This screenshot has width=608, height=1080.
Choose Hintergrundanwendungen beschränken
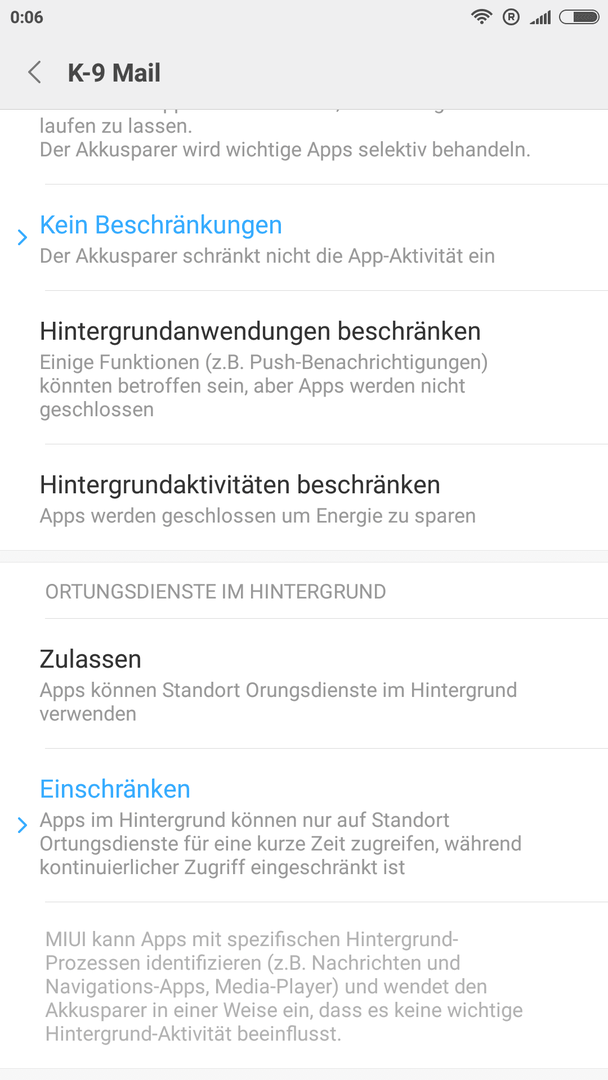point(304,367)
